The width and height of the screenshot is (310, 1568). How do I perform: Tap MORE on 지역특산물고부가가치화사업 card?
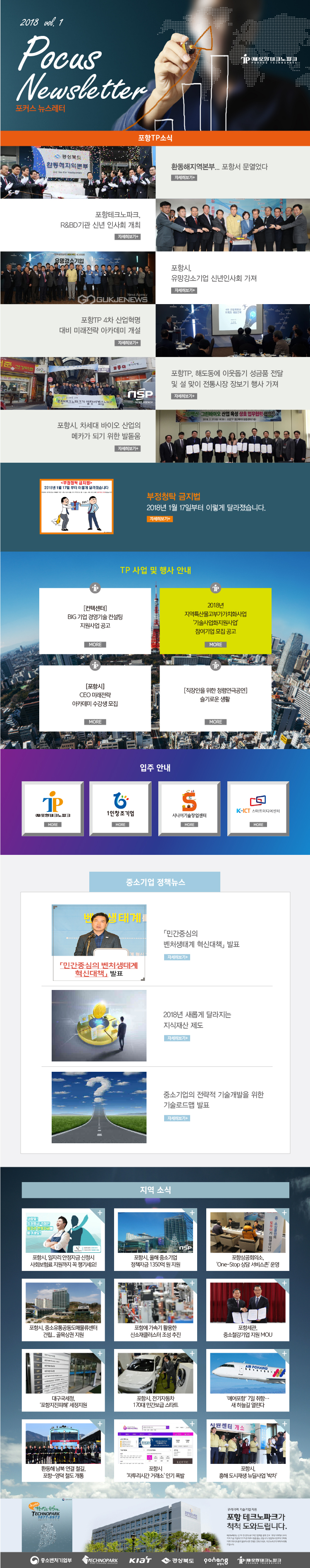point(216,644)
